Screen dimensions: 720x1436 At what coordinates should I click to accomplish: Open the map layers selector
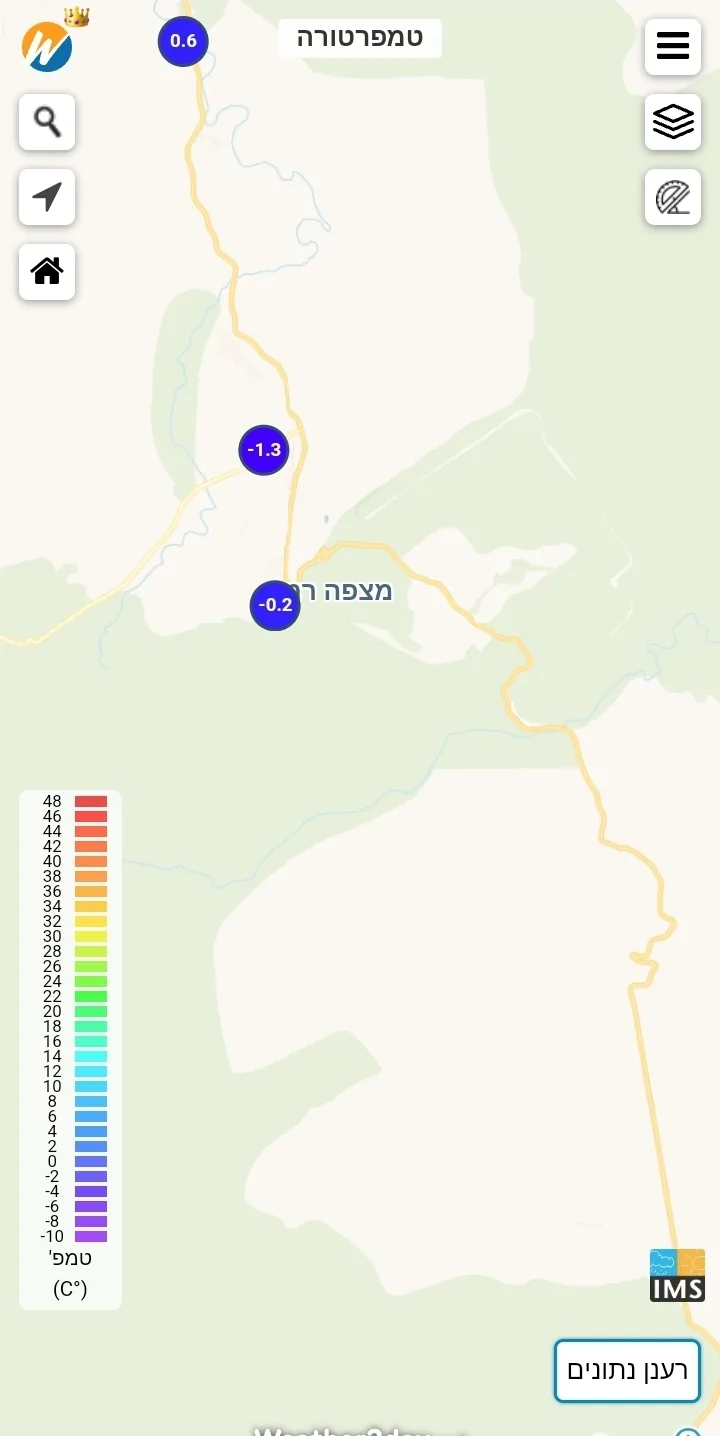click(673, 122)
